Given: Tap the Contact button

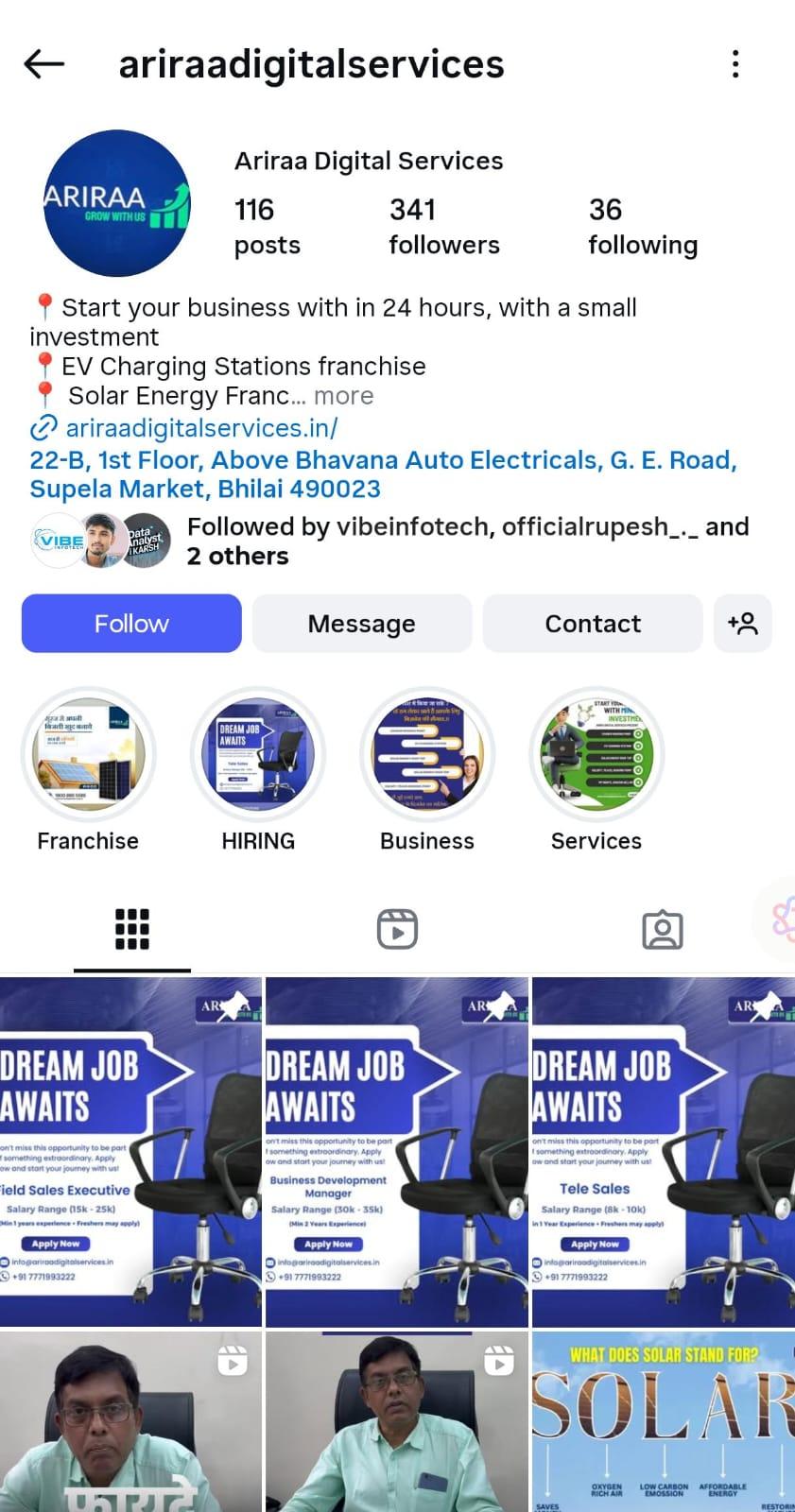Looking at the screenshot, I should point(593,624).
